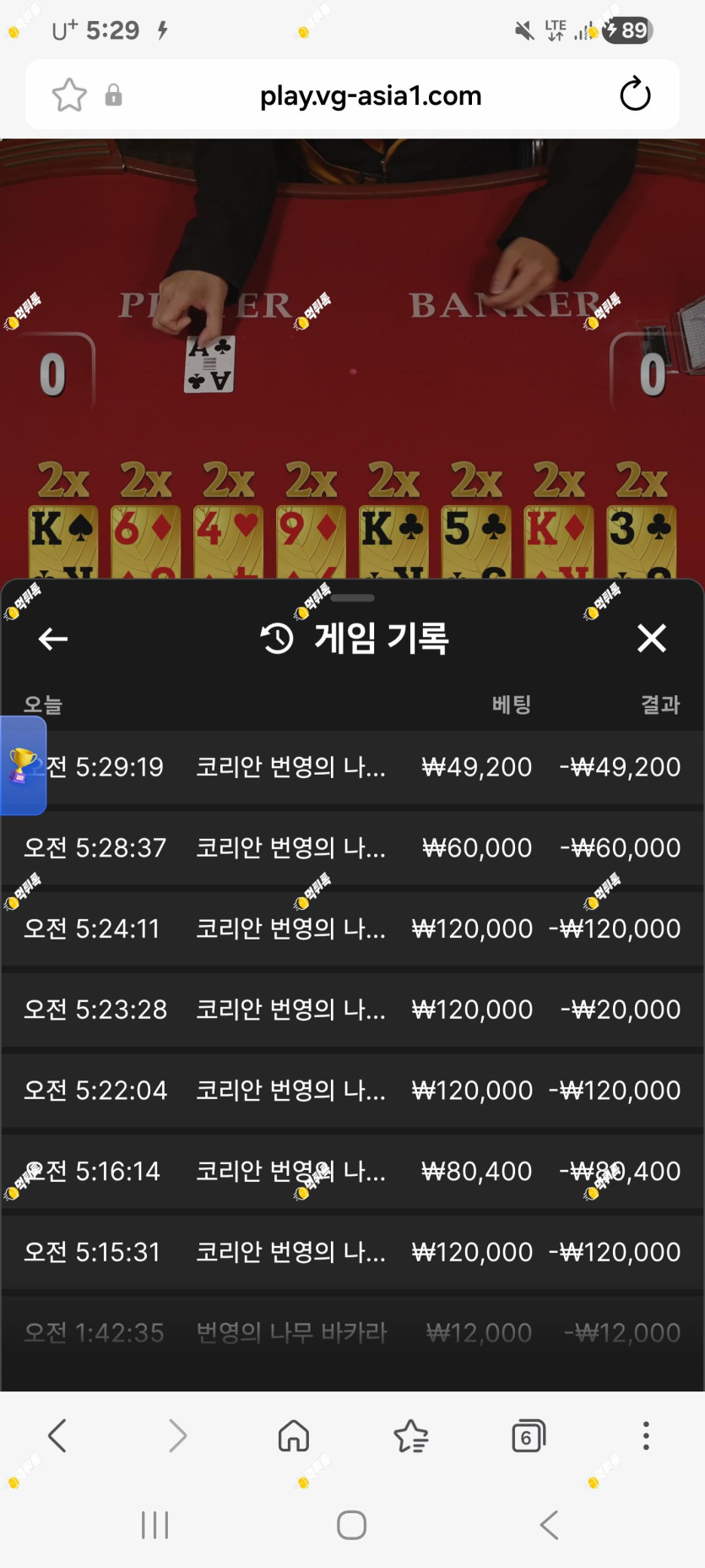The height and width of the screenshot is (1568, 705).
Task: Open the 오전 5:24:11 game record
Action: (x=352, y=928)
